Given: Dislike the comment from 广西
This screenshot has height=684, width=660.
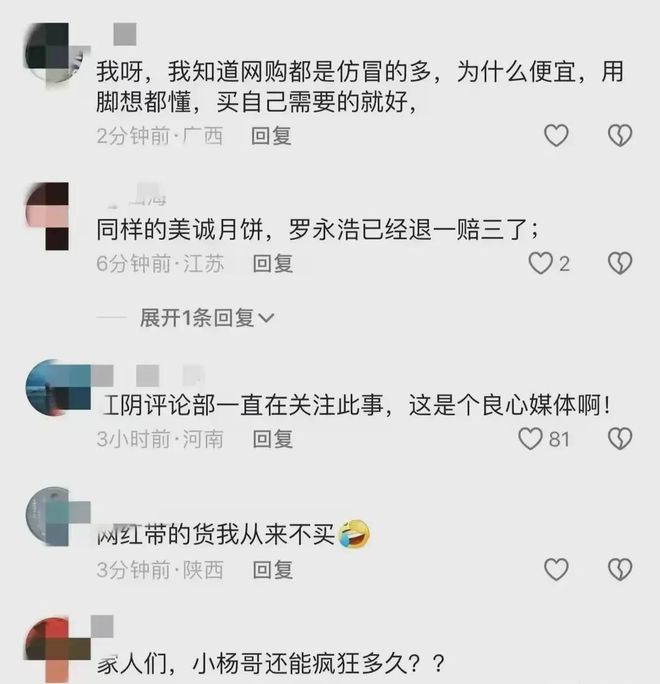Looking at the screenshot, I should point(621,136).
